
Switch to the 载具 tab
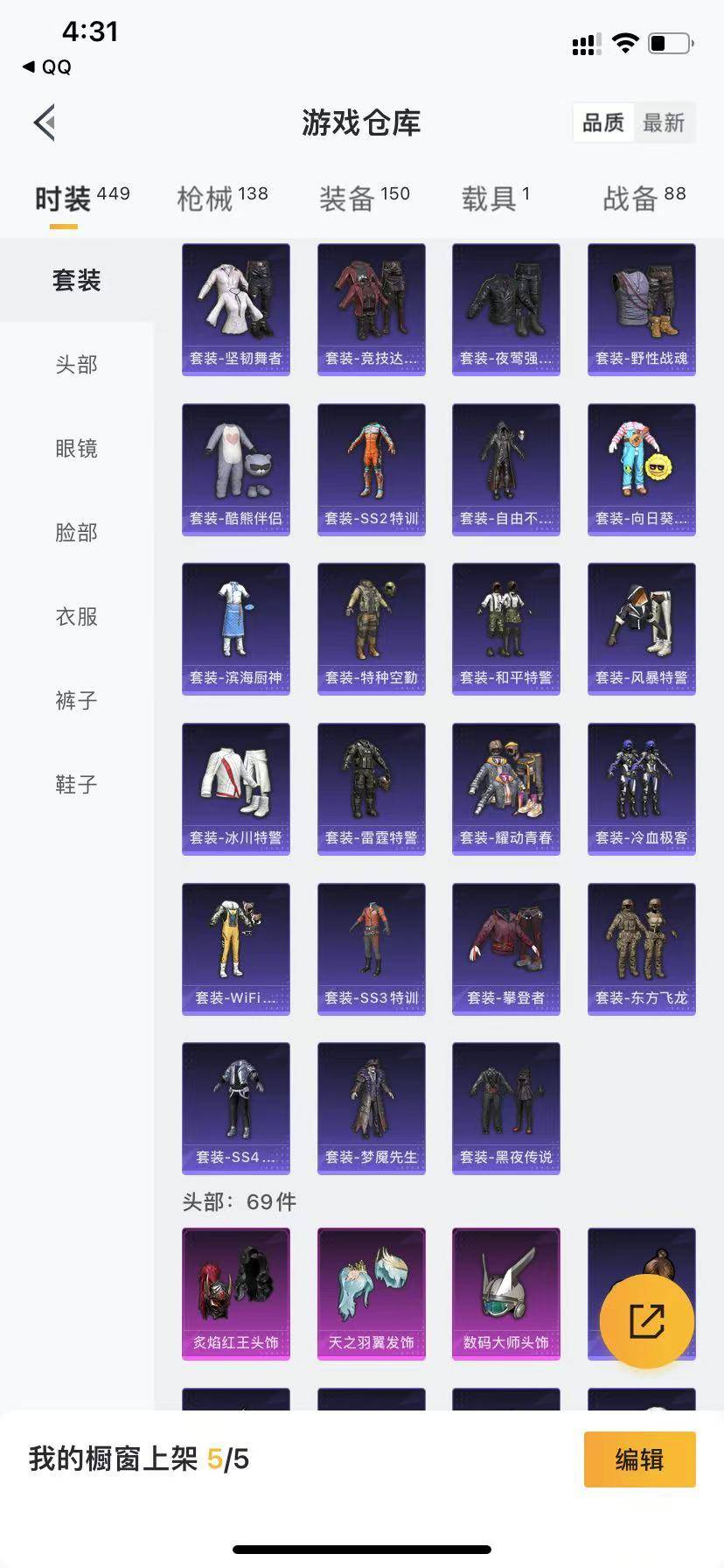point(495,199)
